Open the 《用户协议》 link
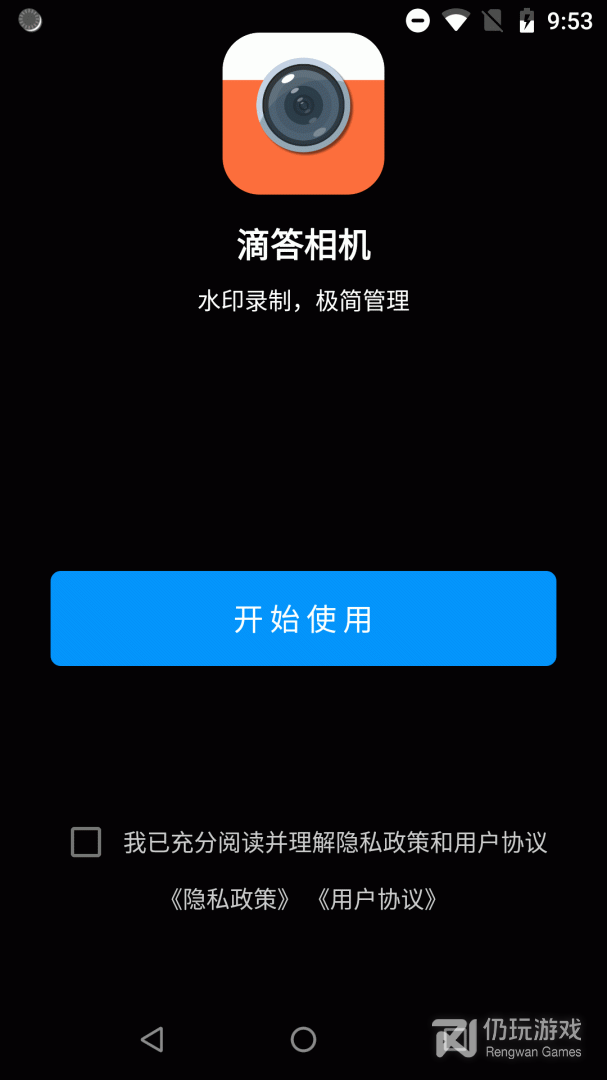Viewport: 607px width, 1080px height. 376,899
